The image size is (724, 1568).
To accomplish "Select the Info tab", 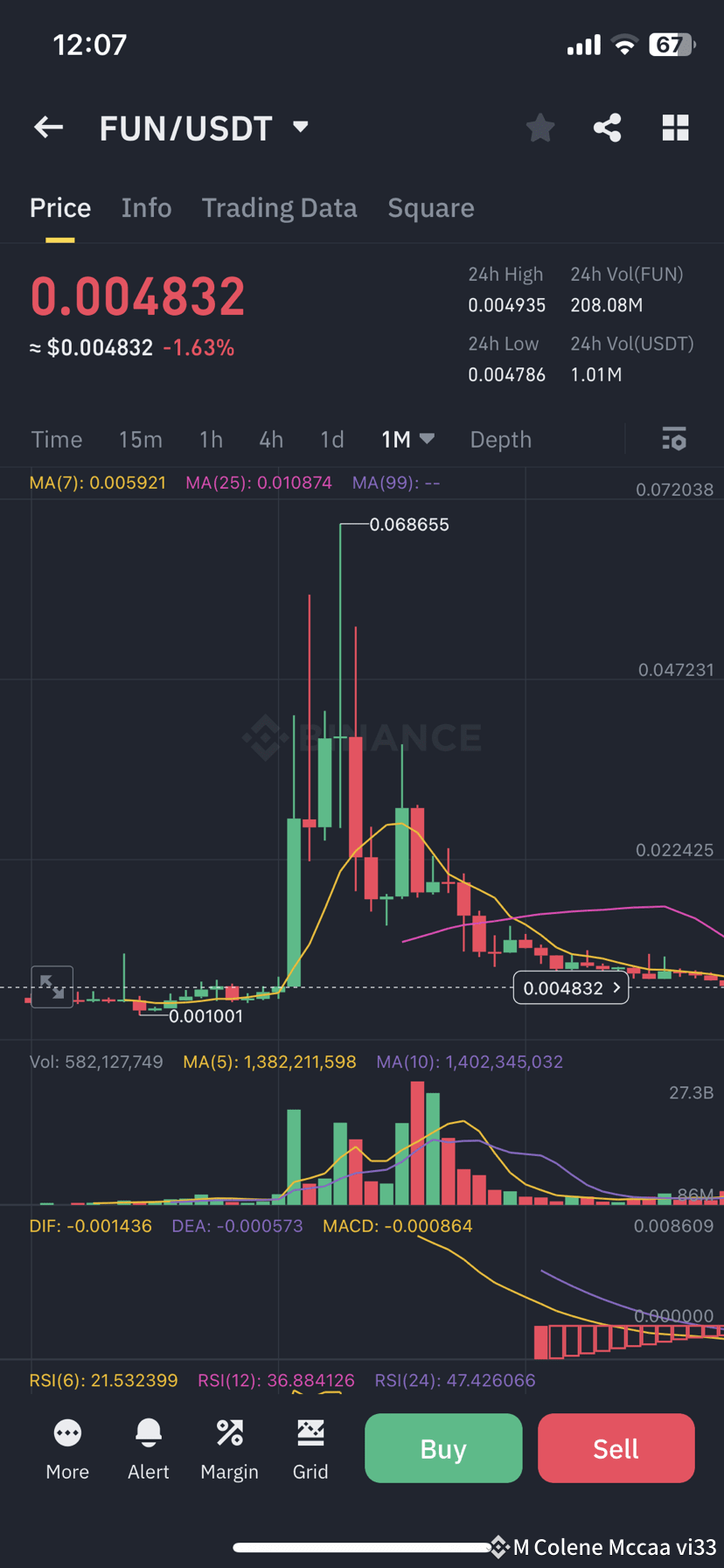I will (146, 208).
